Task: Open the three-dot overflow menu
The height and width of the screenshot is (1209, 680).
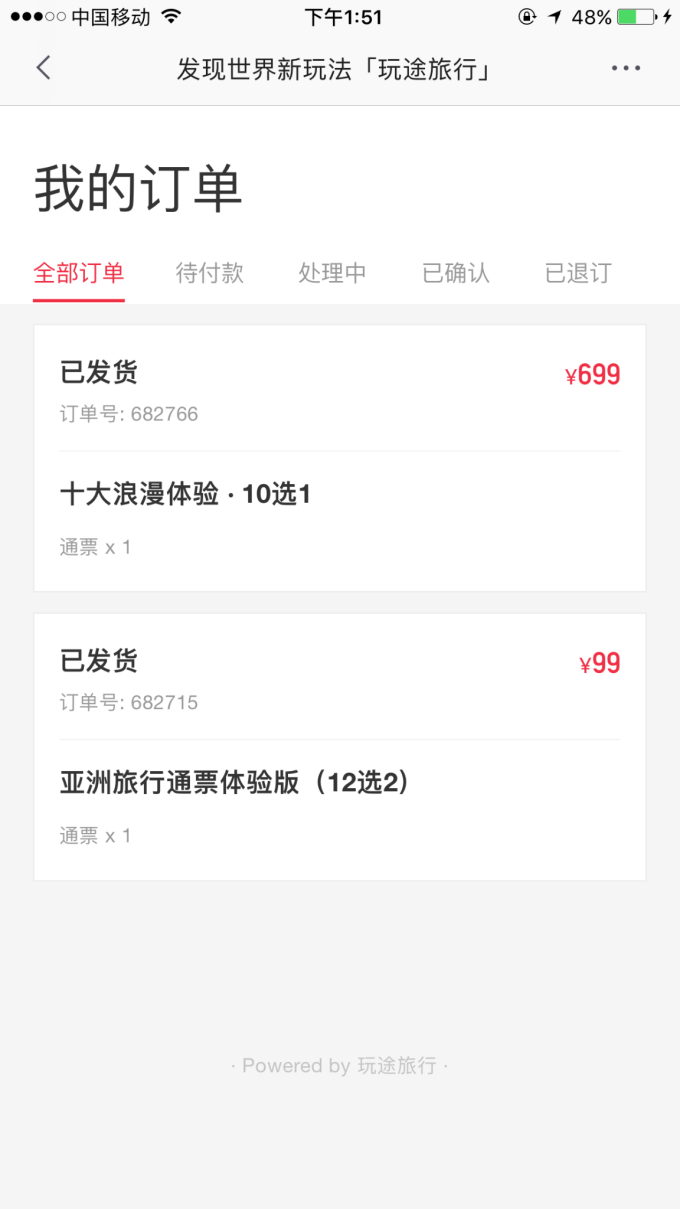Action: [625, 68]
